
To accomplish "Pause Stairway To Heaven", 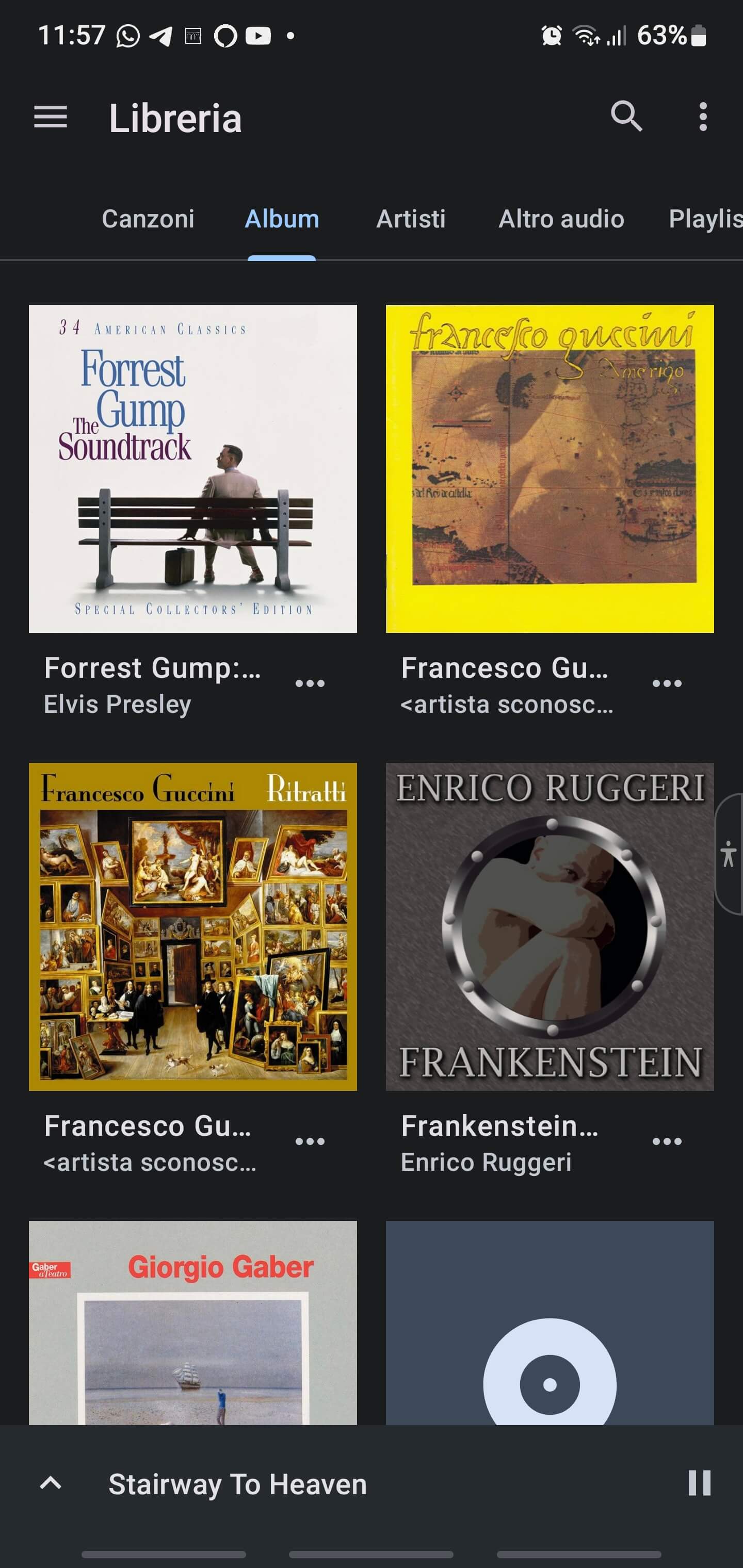I will pyautogui.click(x=699, y=1483).
